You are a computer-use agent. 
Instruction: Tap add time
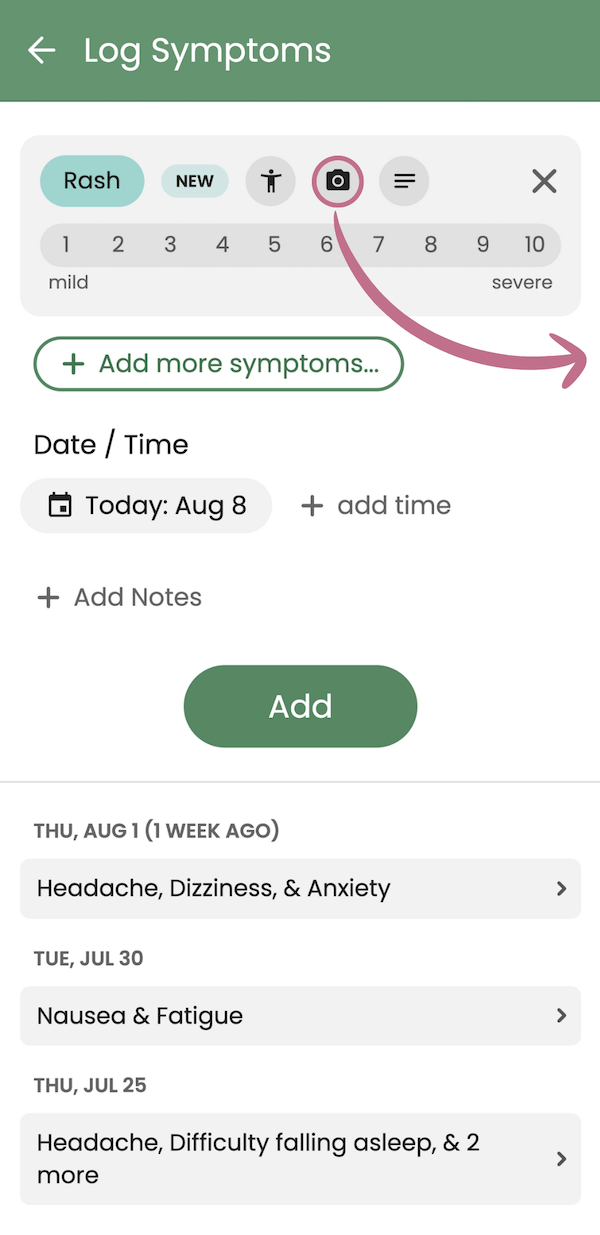click(x=376, y=506)
